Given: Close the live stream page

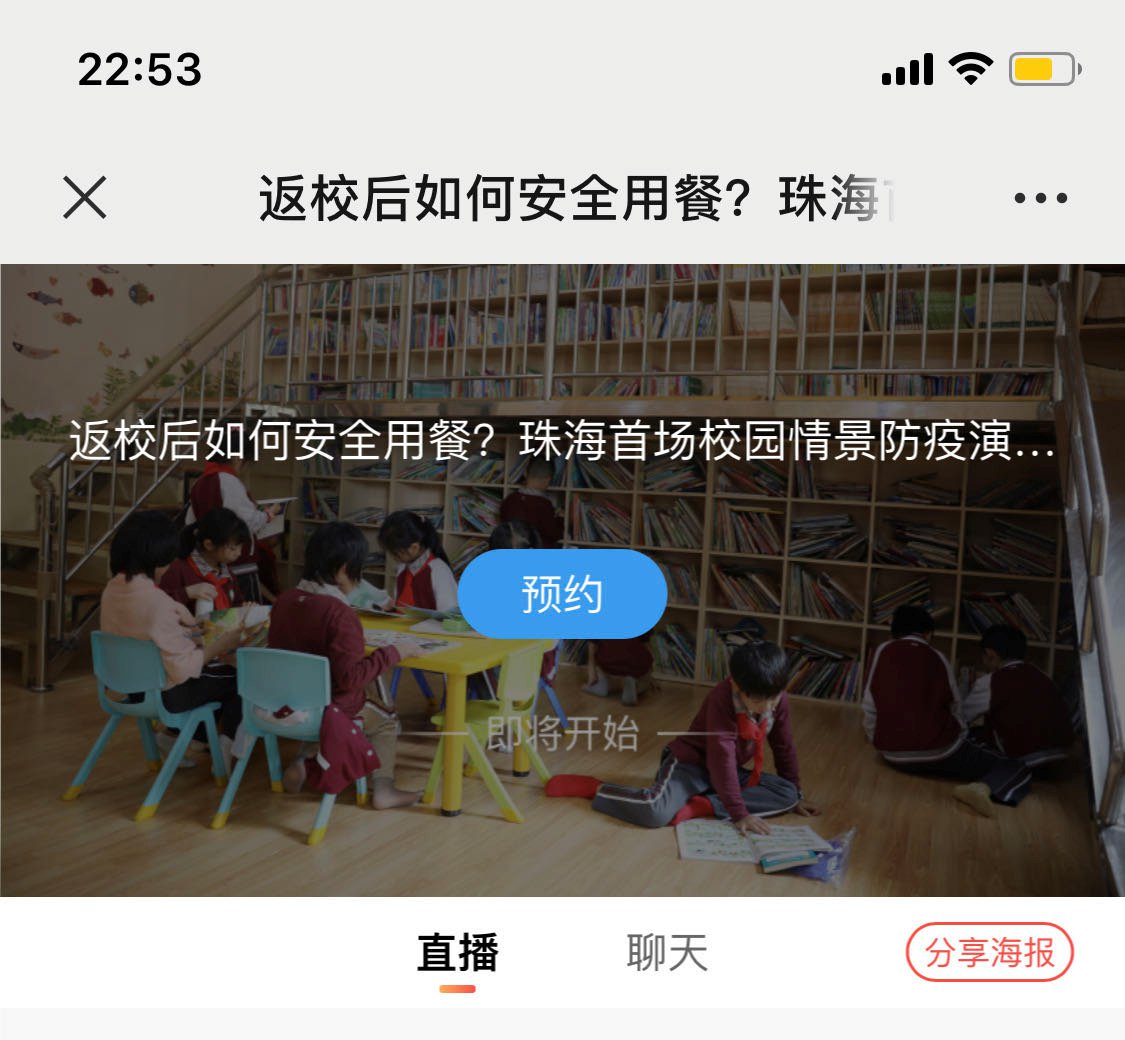Looking at the screenshot, I should (x=85, y=198).
